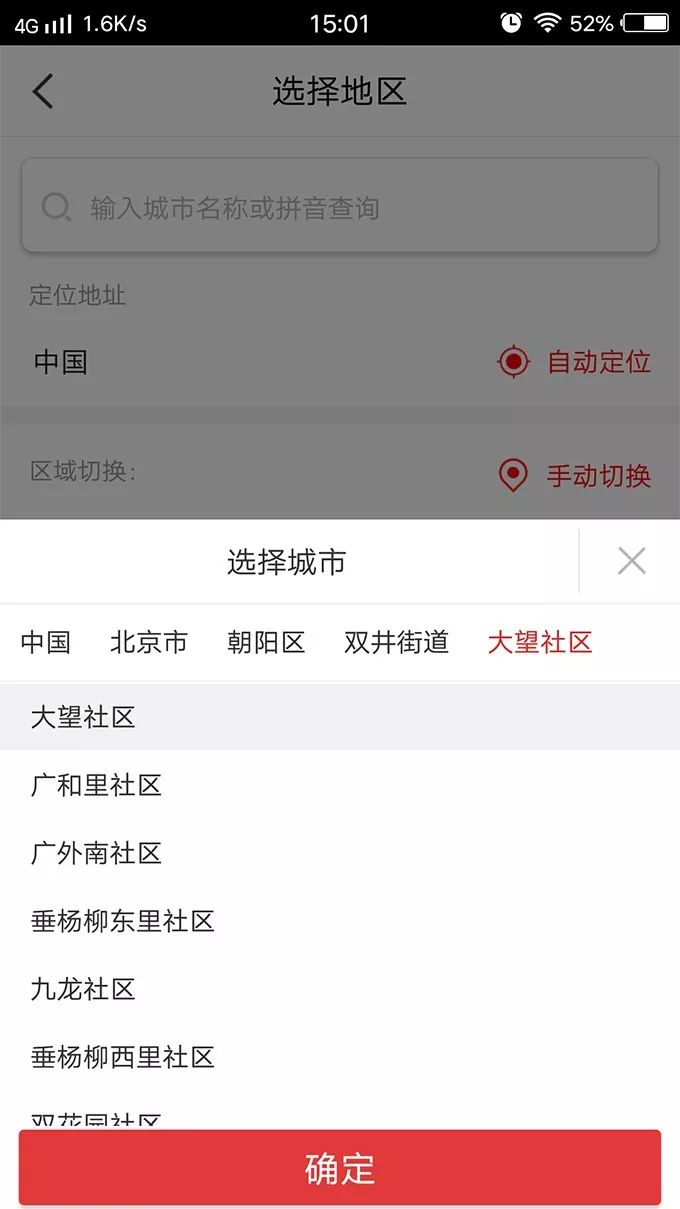Viewport: 680px width, 1209px height.
Task: Switch to the 北京市 level tab
Action: pos(149,642)
